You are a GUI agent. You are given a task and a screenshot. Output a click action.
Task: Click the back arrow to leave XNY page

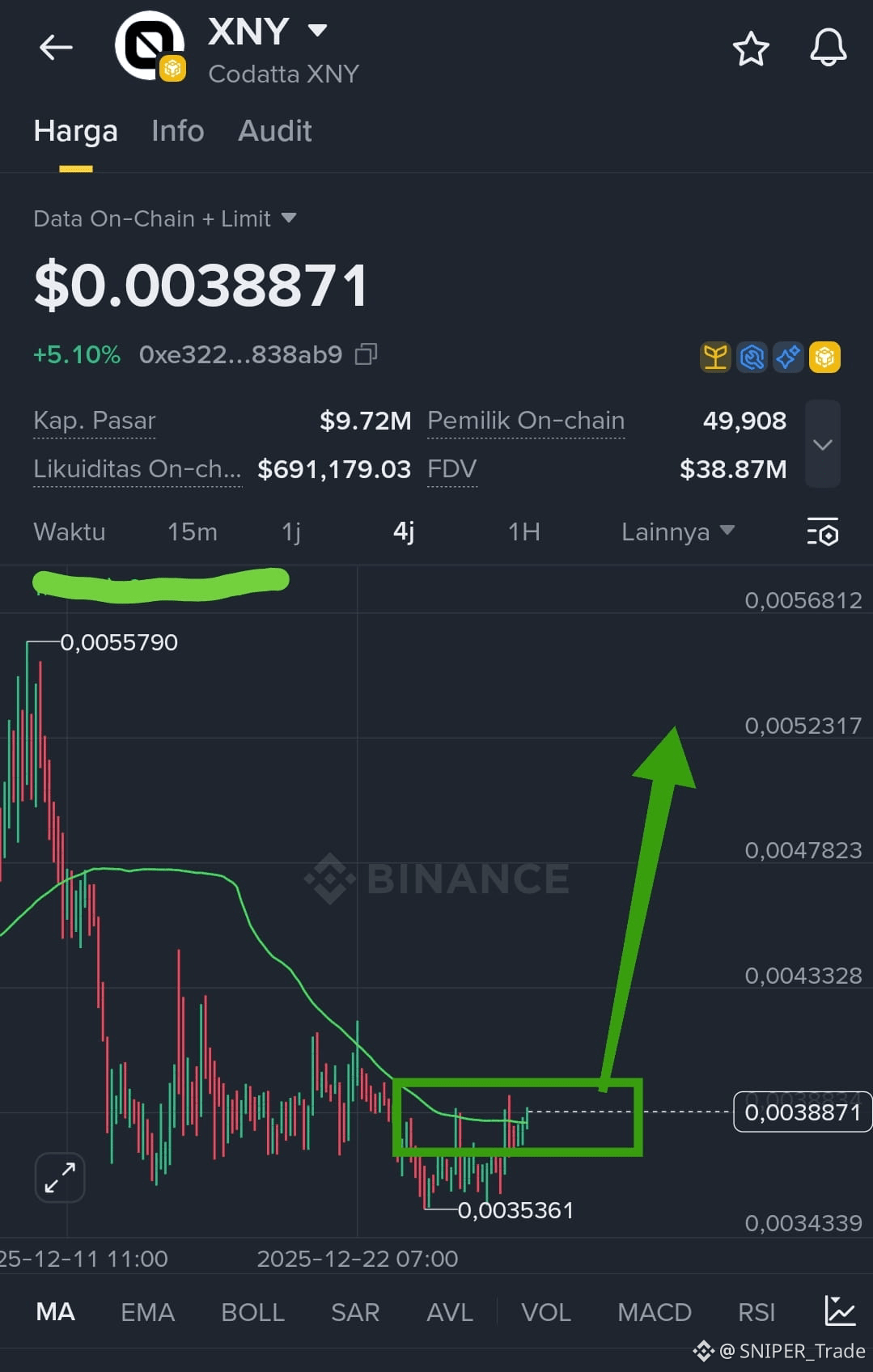coord(55,47)
